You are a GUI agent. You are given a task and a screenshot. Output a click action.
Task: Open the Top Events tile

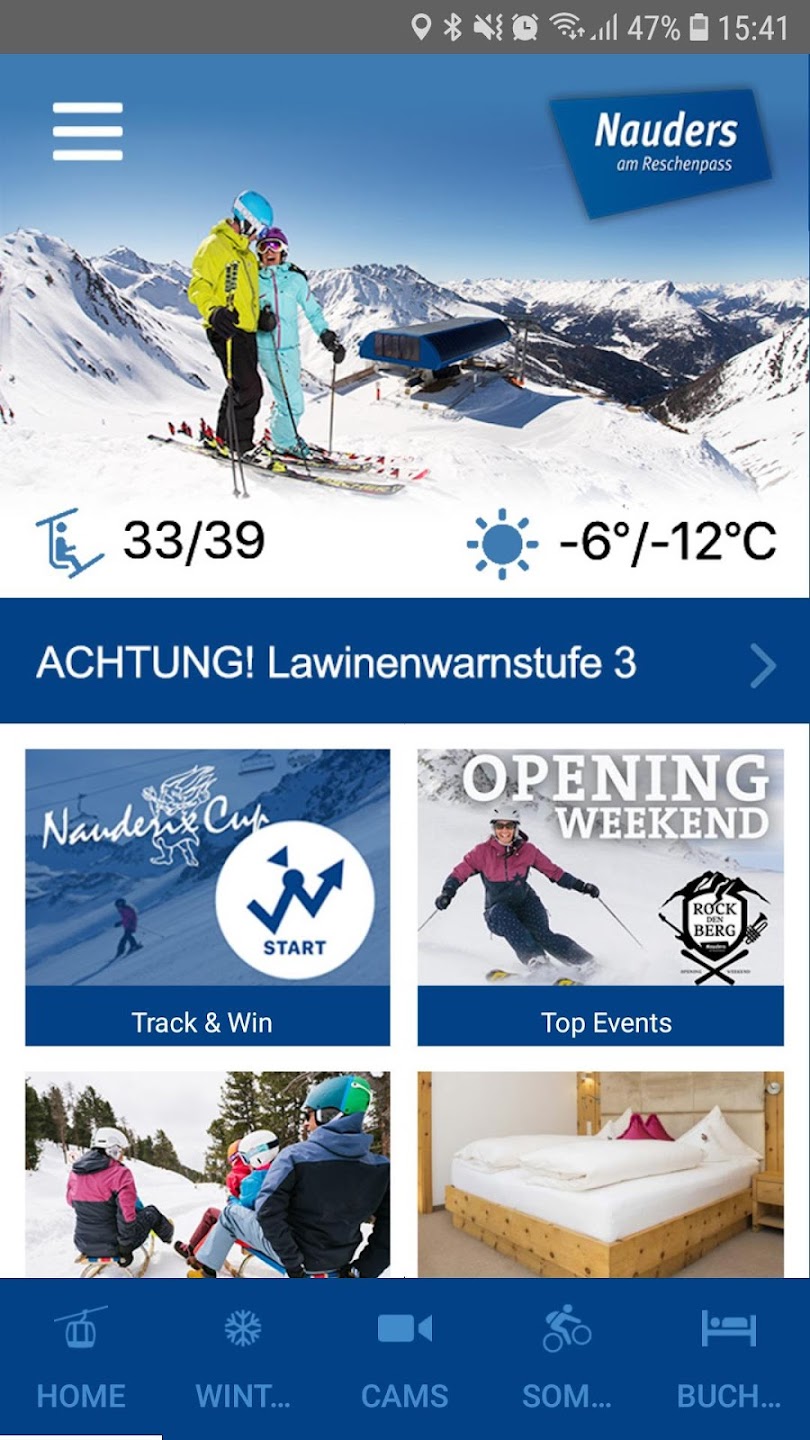pyautogui.click(x=600, y=897)
